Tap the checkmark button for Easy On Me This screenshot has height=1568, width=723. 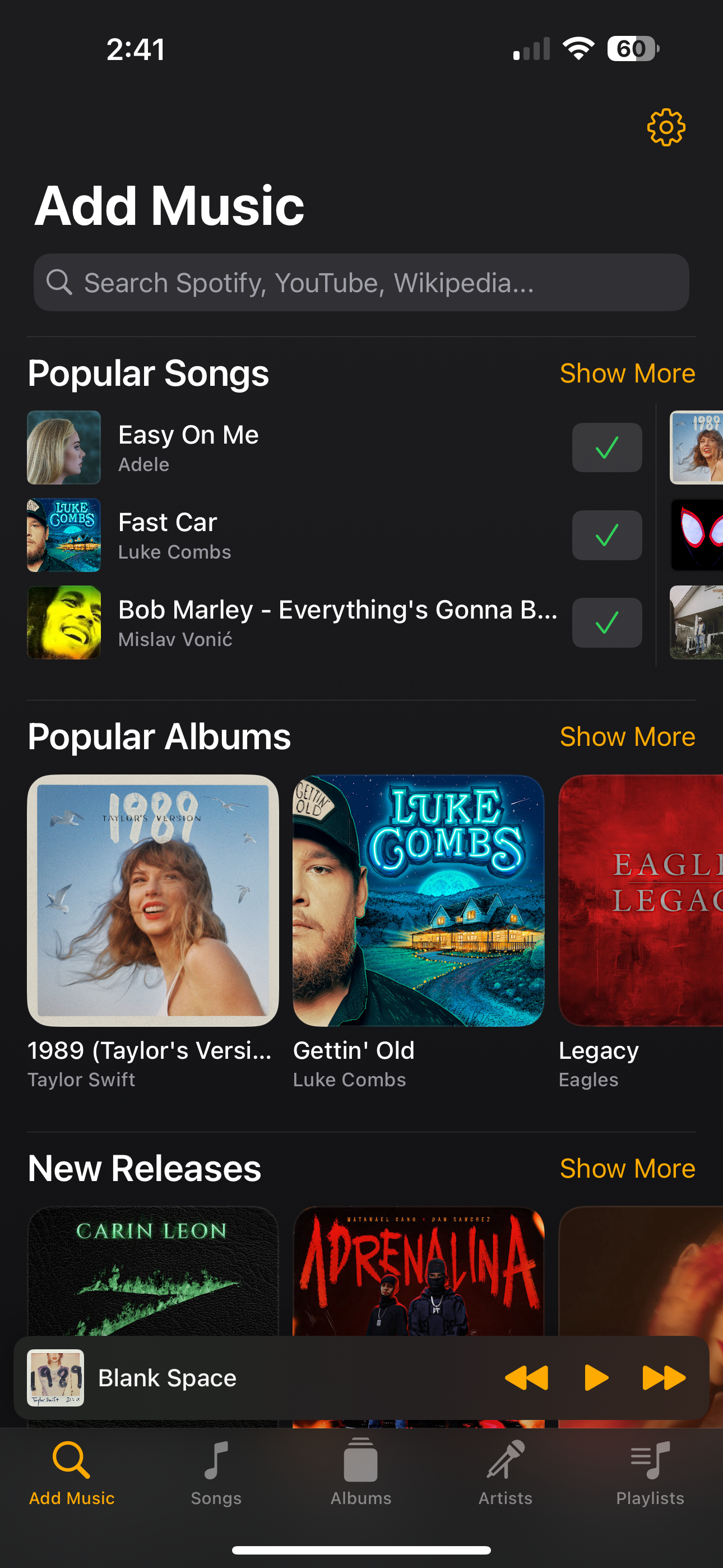click(606, 448)
